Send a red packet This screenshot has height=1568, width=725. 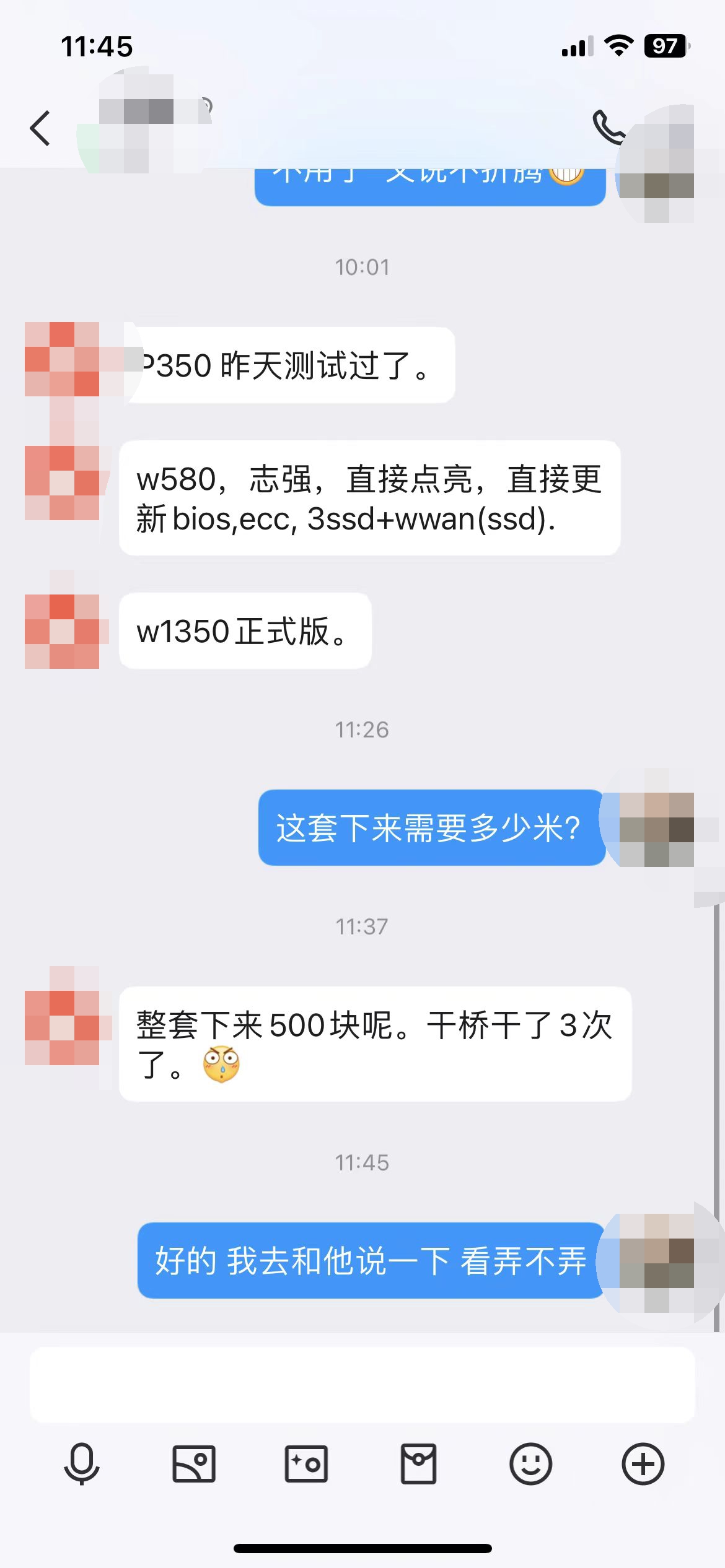pos(418,1464)
